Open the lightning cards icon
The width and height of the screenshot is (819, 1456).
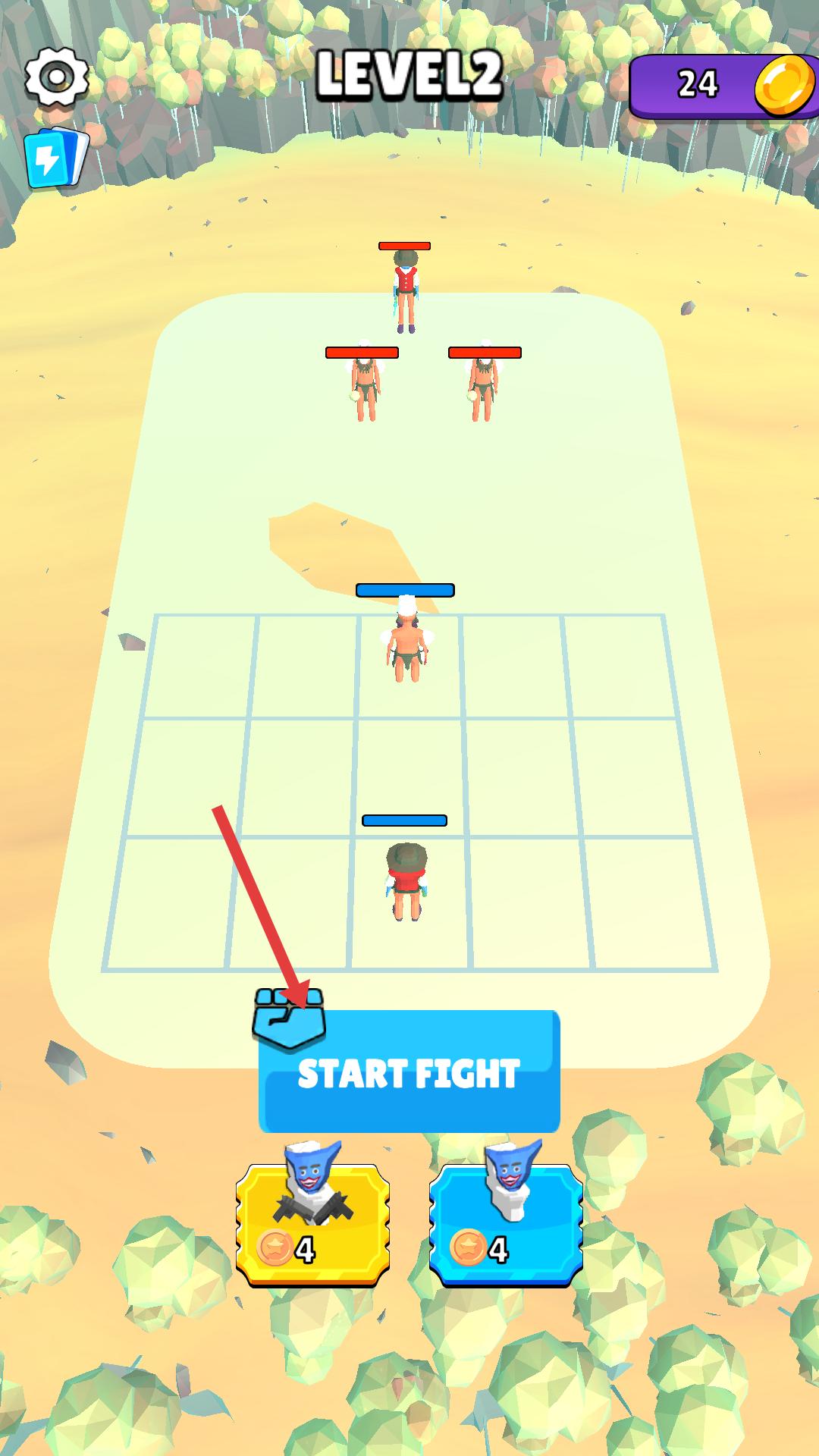56,159
